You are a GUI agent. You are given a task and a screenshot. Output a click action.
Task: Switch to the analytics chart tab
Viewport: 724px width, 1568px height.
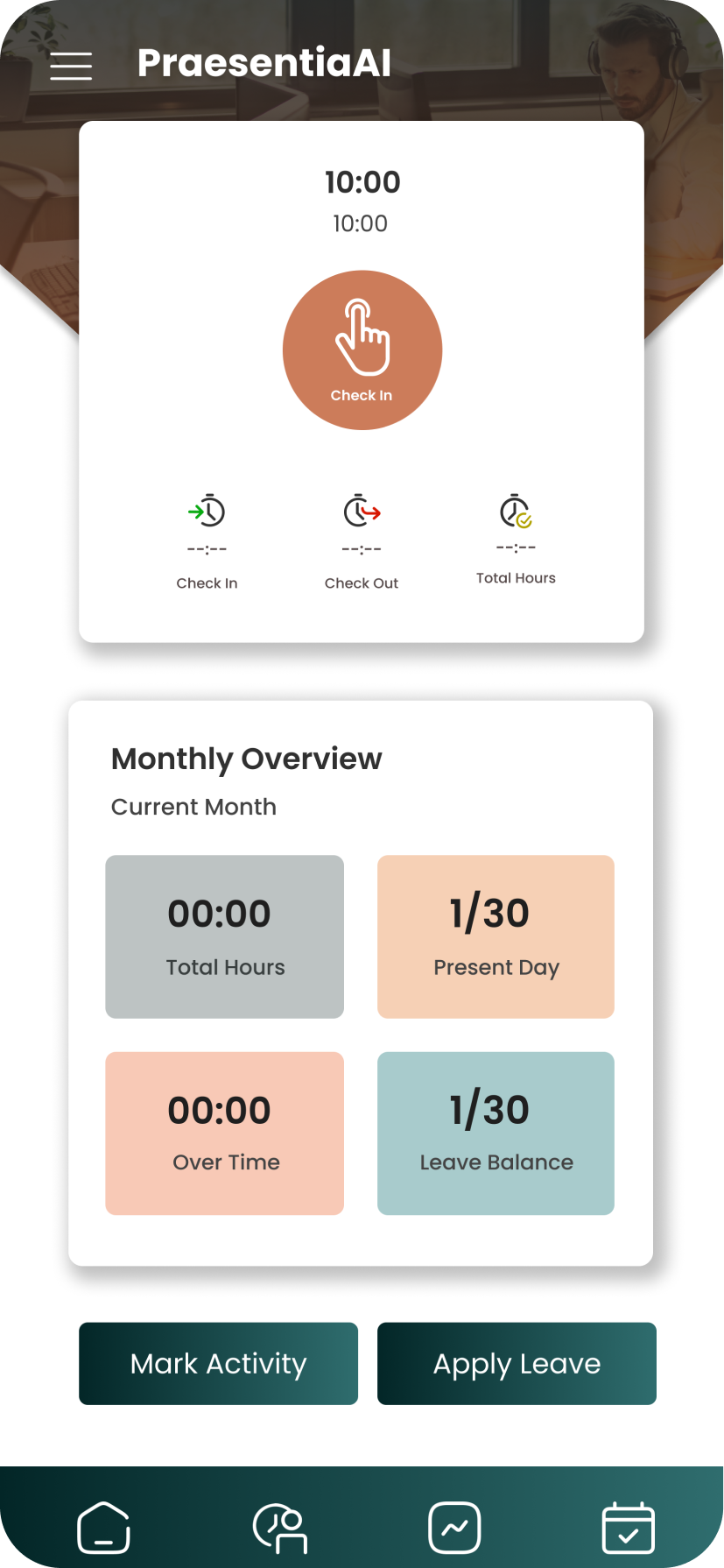454,1527
